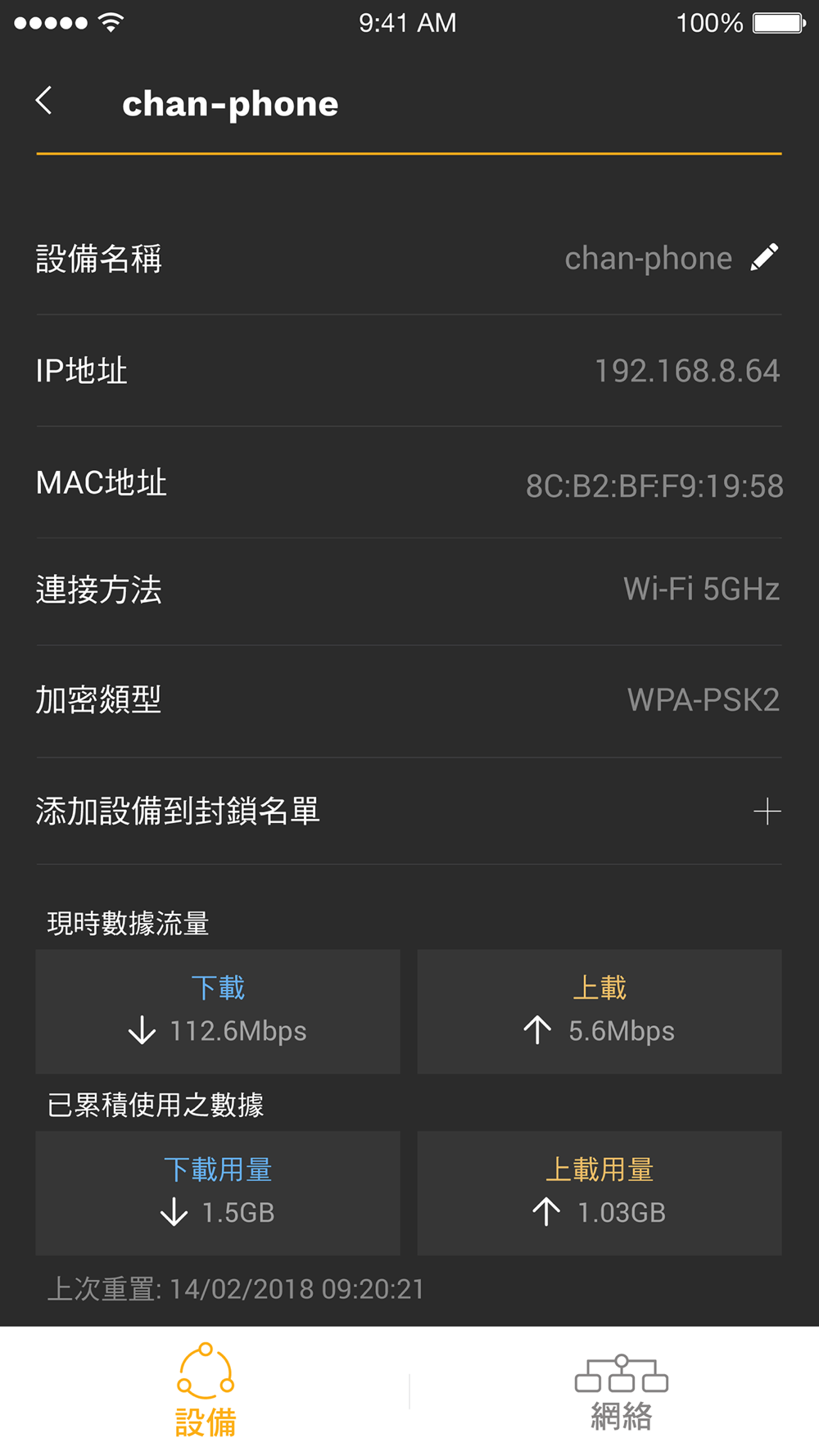Go back from chan-phone details
This screenshot has width=819, height=1456.
pos(45,102)
